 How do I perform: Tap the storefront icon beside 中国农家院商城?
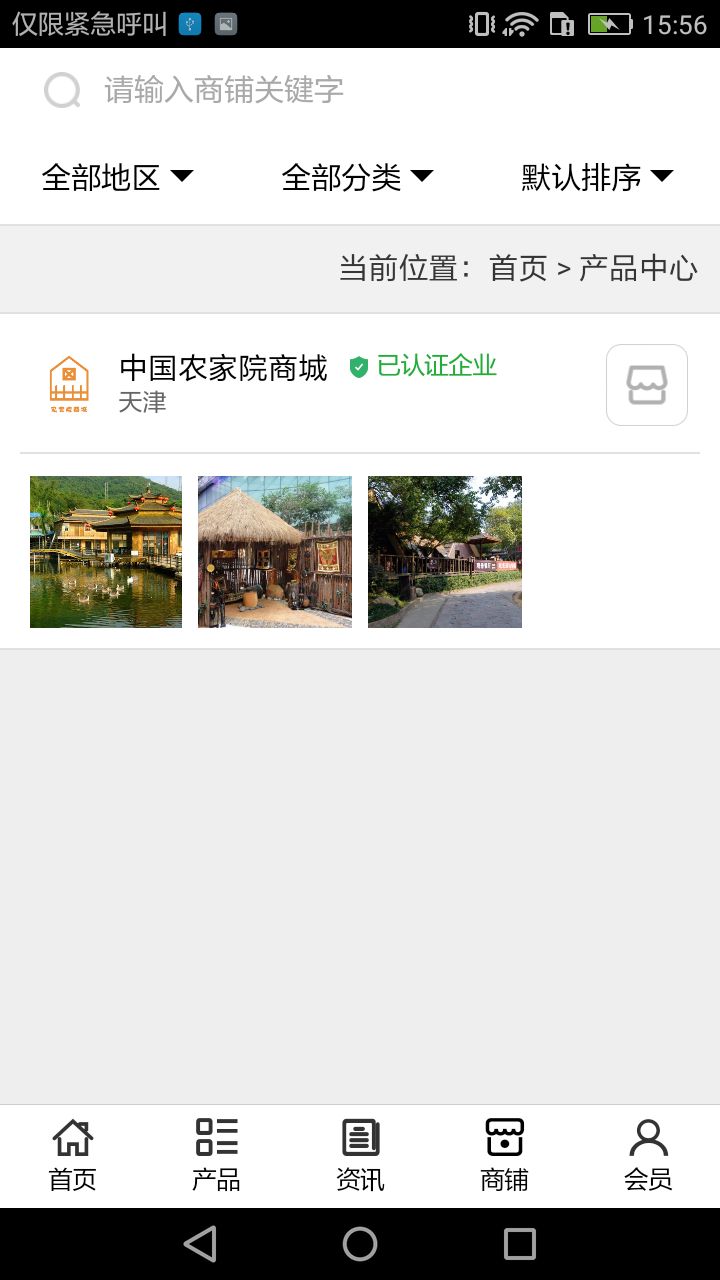click(x=646, y=384)
